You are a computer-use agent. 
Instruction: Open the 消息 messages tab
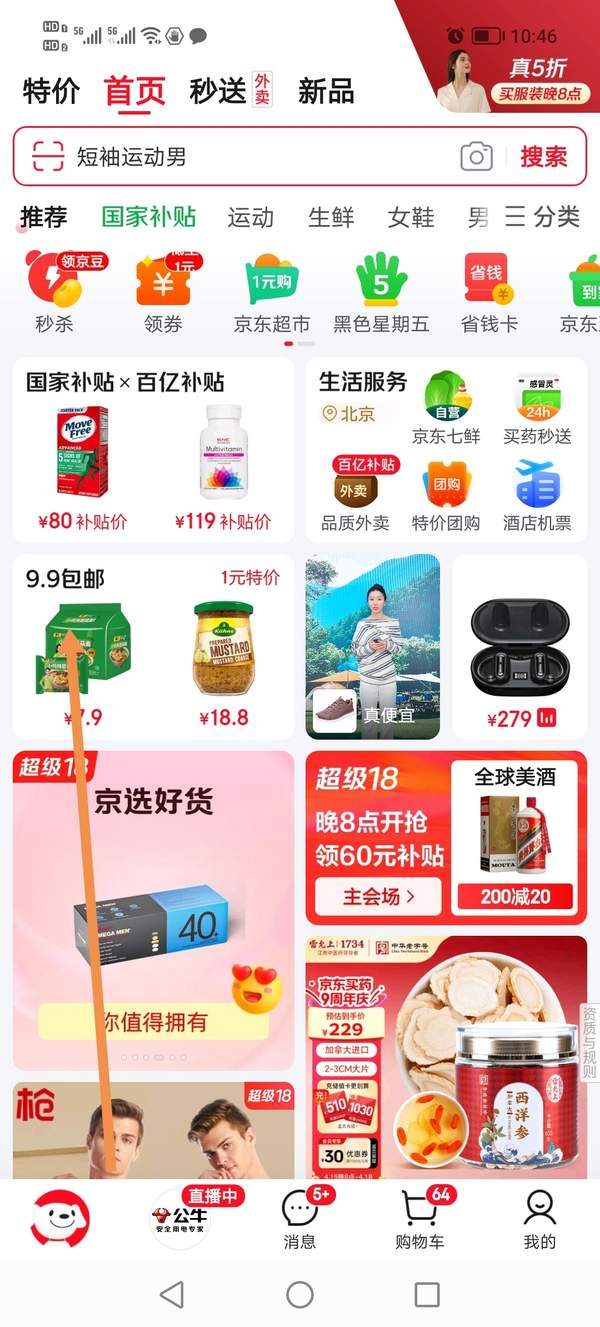point(300,1220)
